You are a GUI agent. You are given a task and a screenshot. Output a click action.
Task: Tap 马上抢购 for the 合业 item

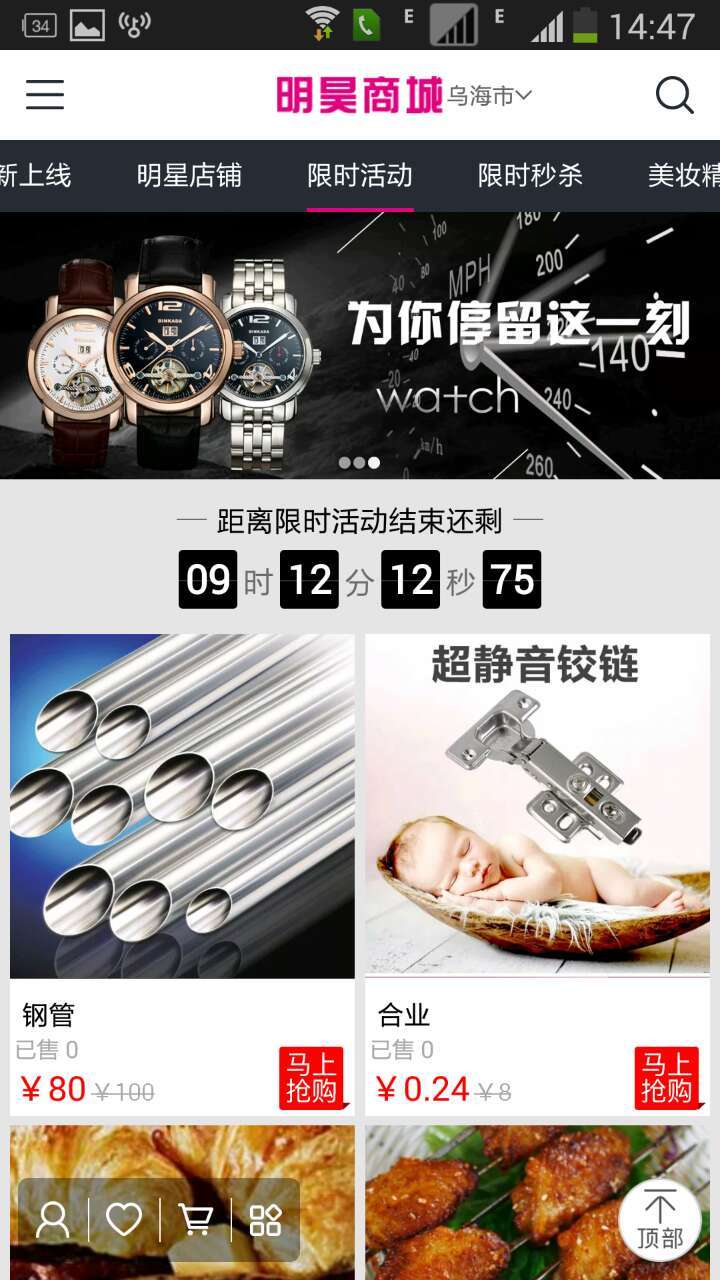[666, 1077]
